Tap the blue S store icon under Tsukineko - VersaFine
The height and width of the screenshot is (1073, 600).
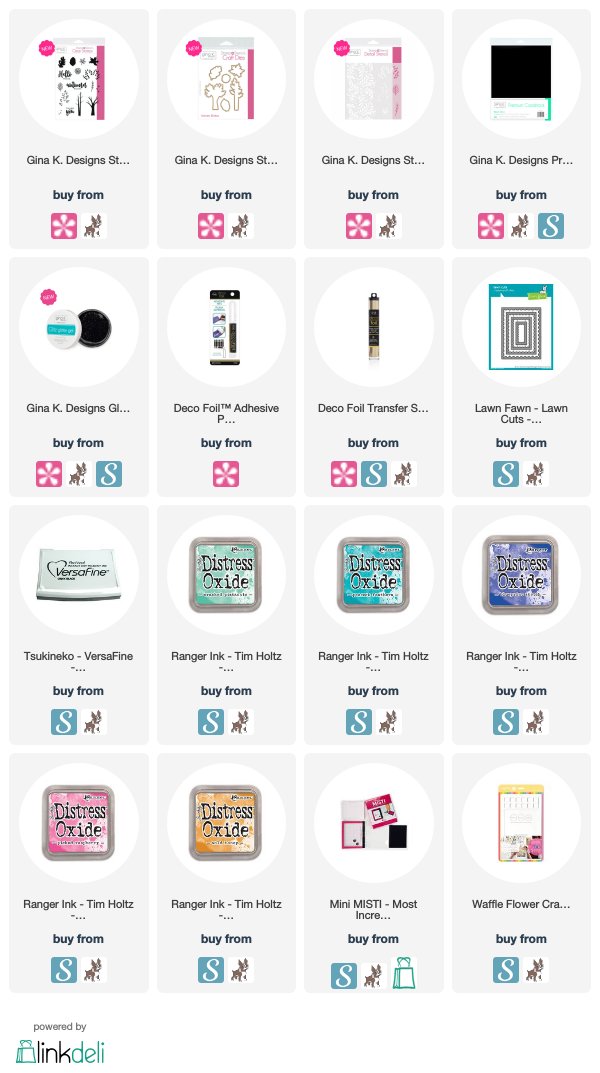click(x=64, y=722)
